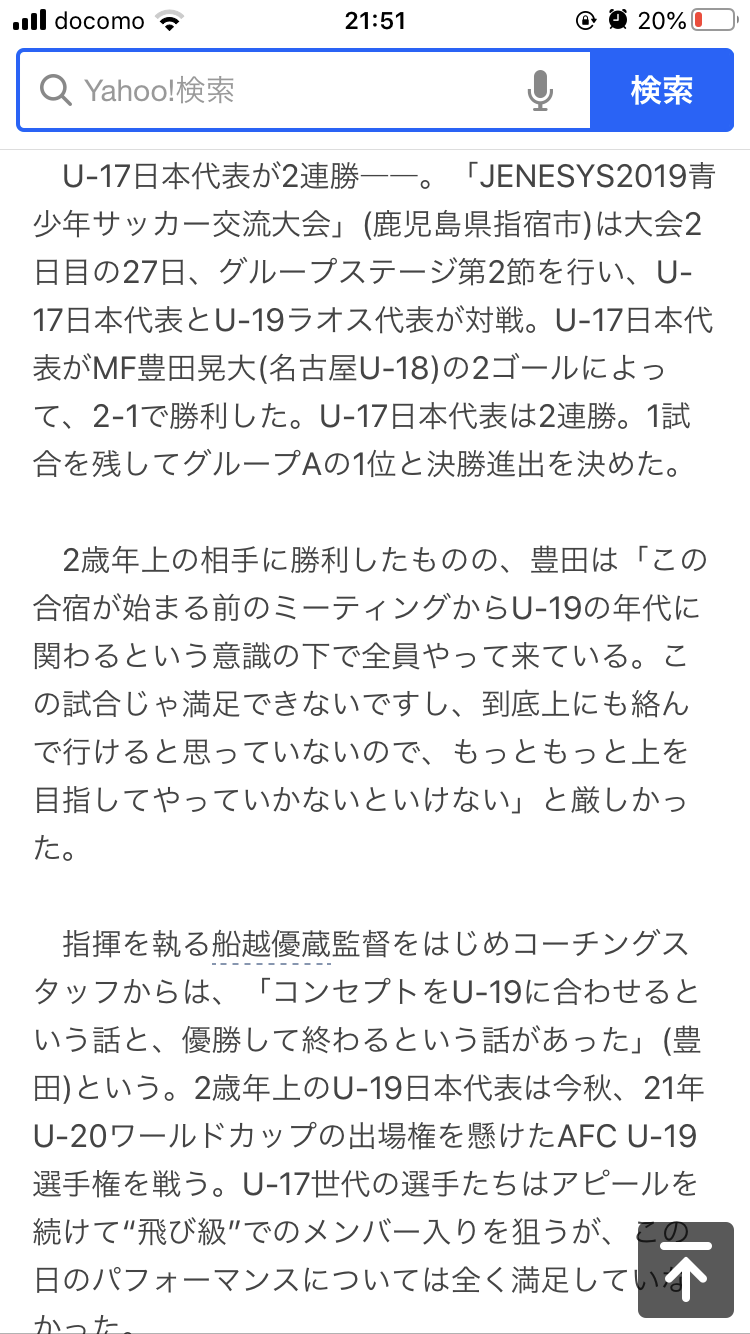This screenshot has height=1334, width=750.
Task: Jump back to top with the arrow button
Action: [687, 1266]
